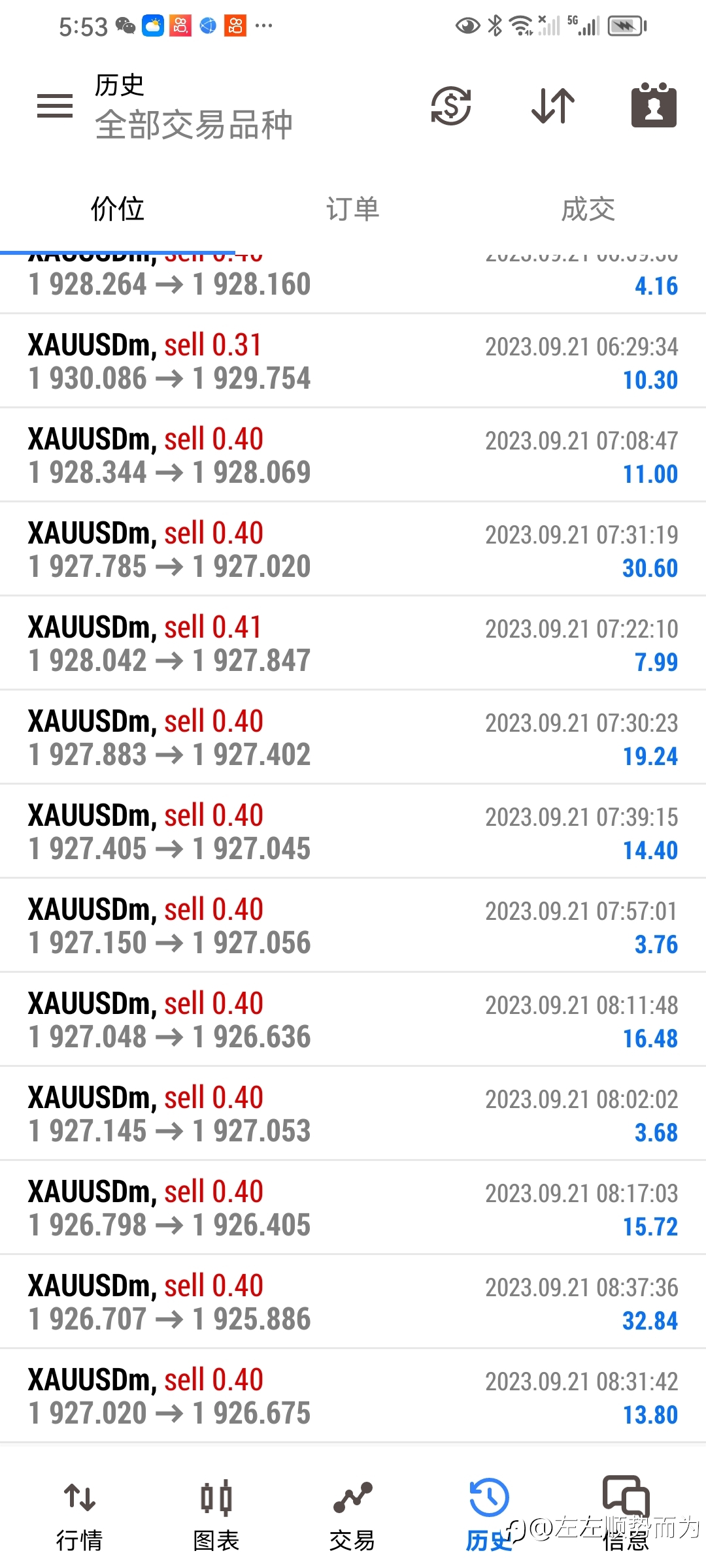The image size is (706, 1568).
Task: Select the 价位 tab
Action: click(x=118, y=209)
